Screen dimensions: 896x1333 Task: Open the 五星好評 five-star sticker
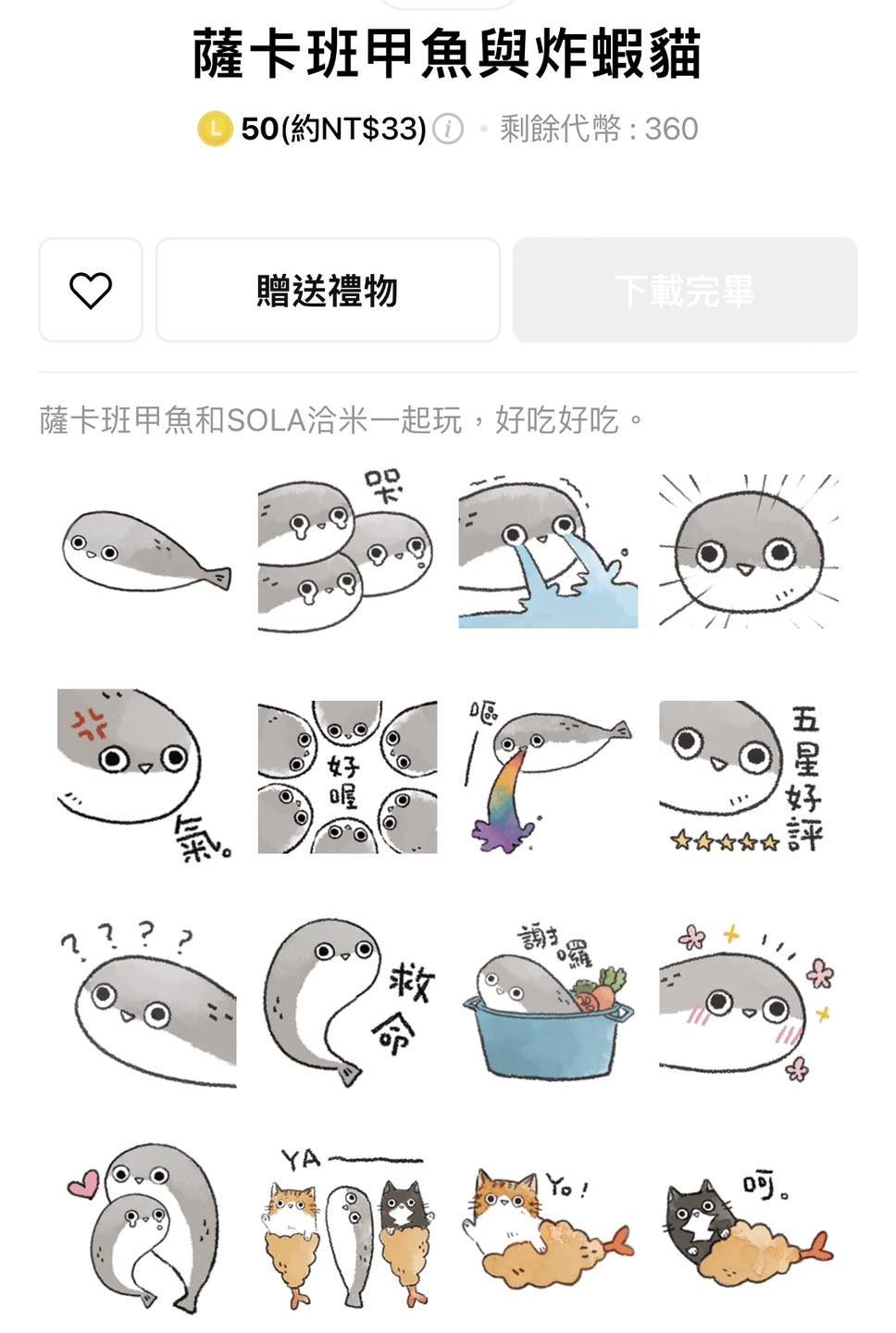pyautogui.click(x=748, y=776)
